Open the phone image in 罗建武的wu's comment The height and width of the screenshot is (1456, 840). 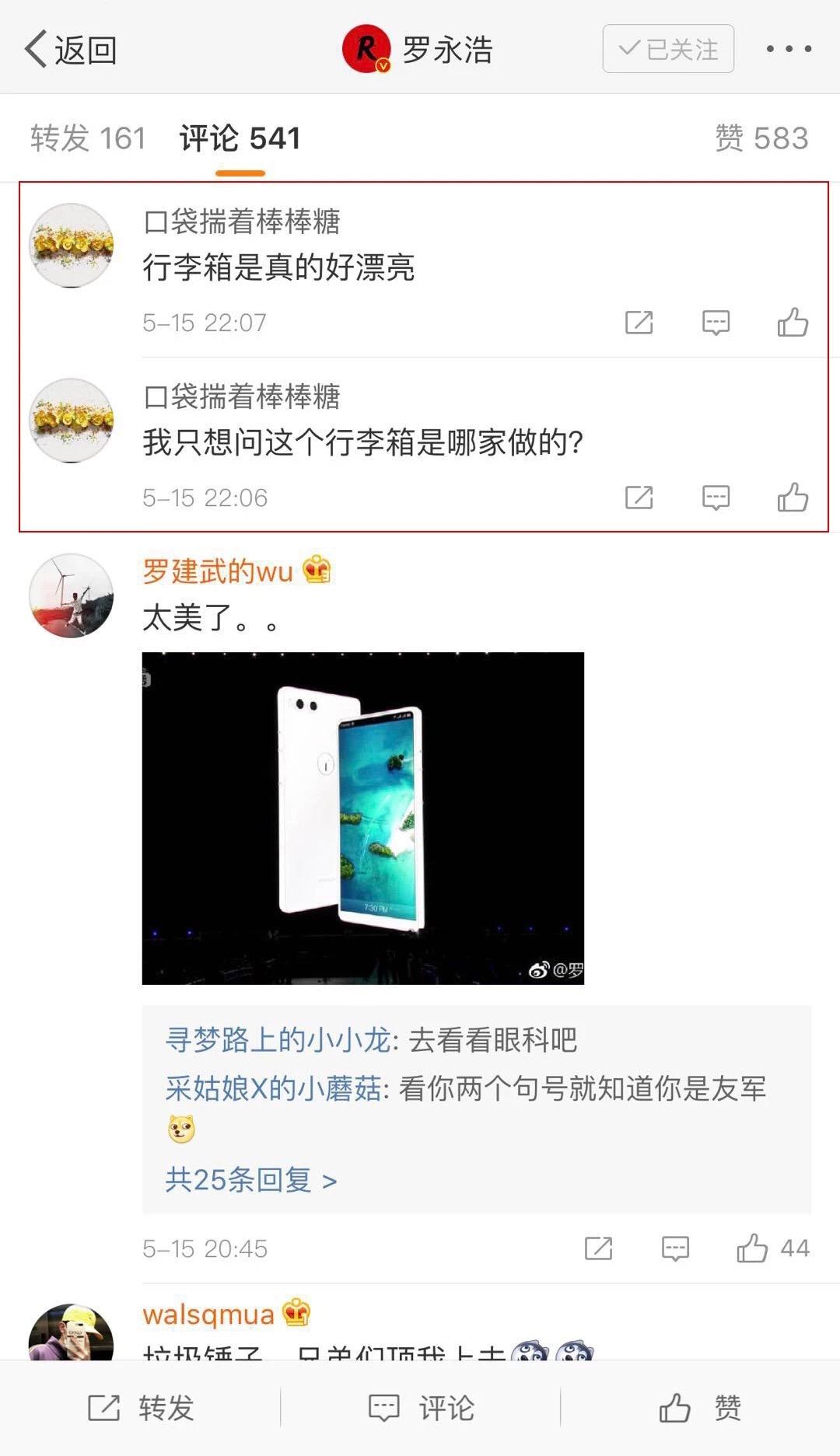[362, 818]
